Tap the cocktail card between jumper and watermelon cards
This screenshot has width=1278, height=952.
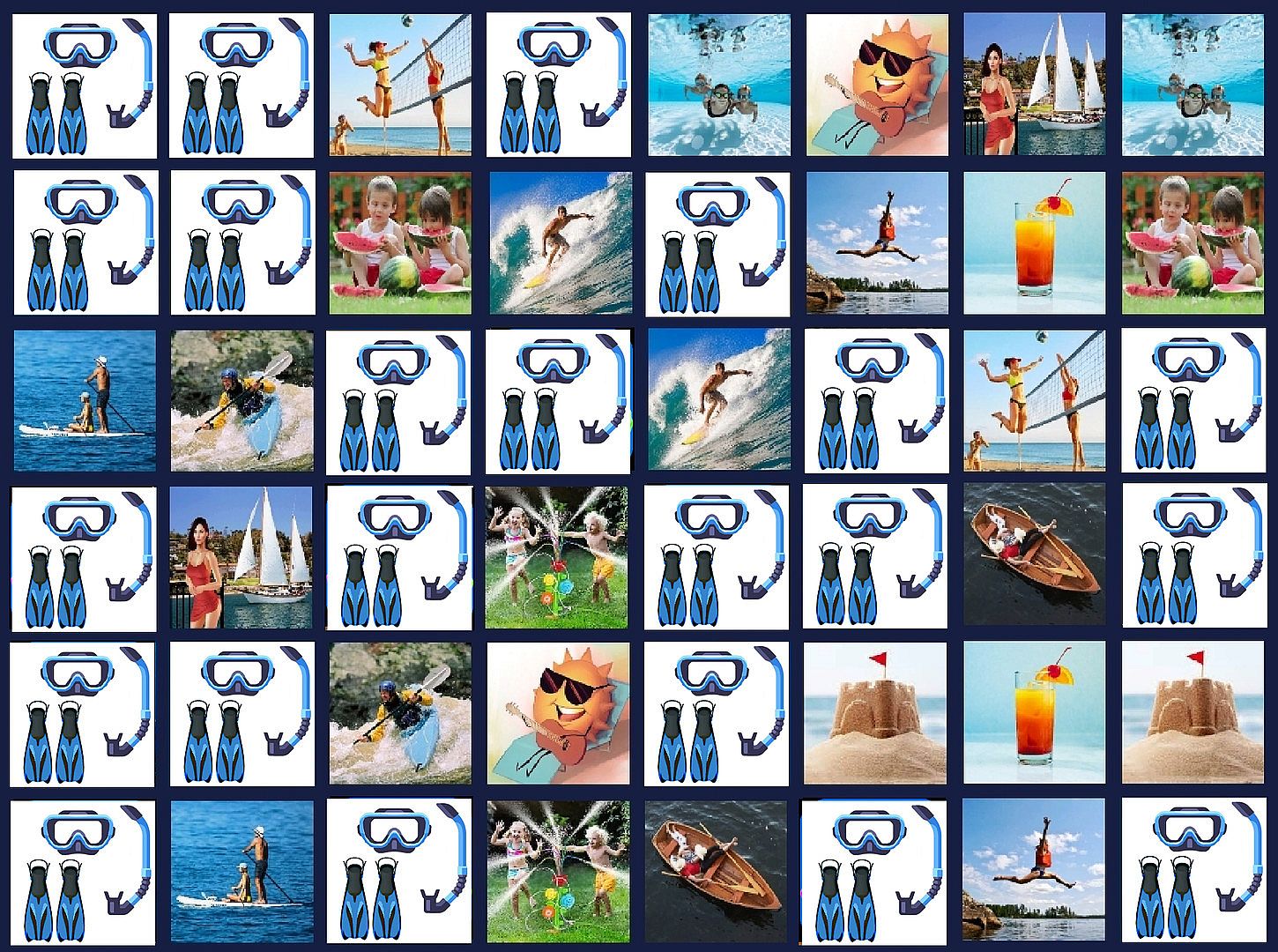[x=1034, y=242]
